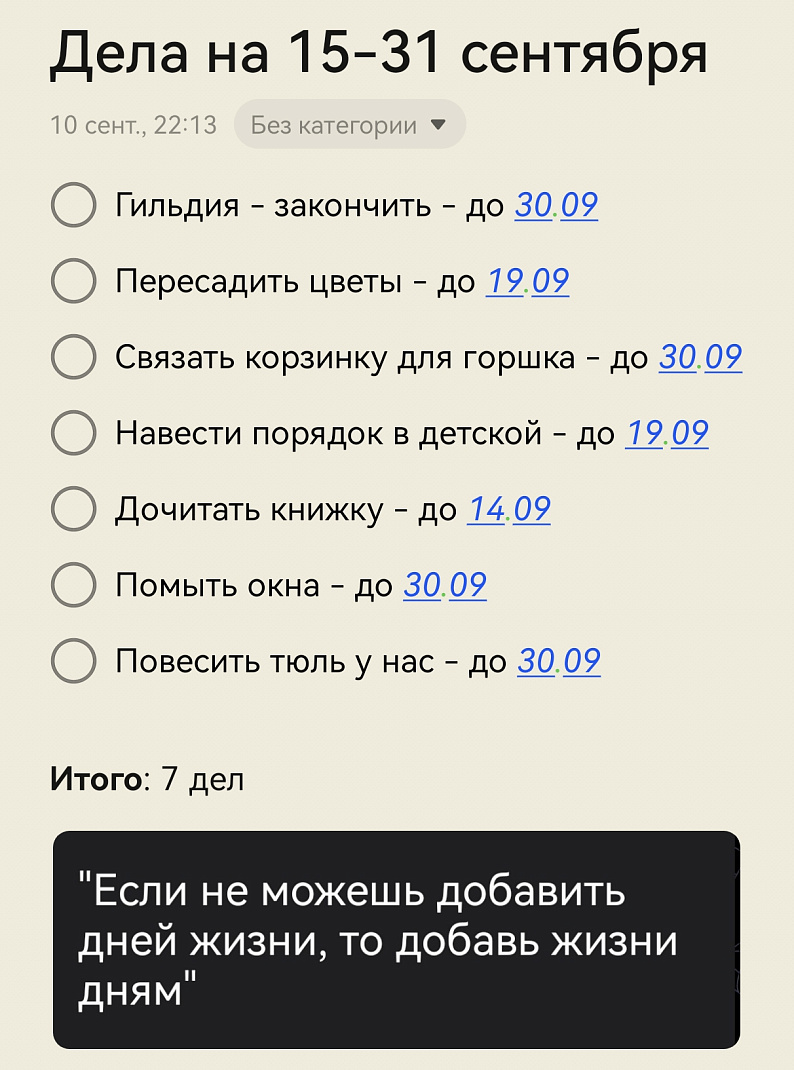Open date link 14.09 in «Дочитать книжку»
The width and height of the screenshot is (794, 1070).
pos(508,510)
